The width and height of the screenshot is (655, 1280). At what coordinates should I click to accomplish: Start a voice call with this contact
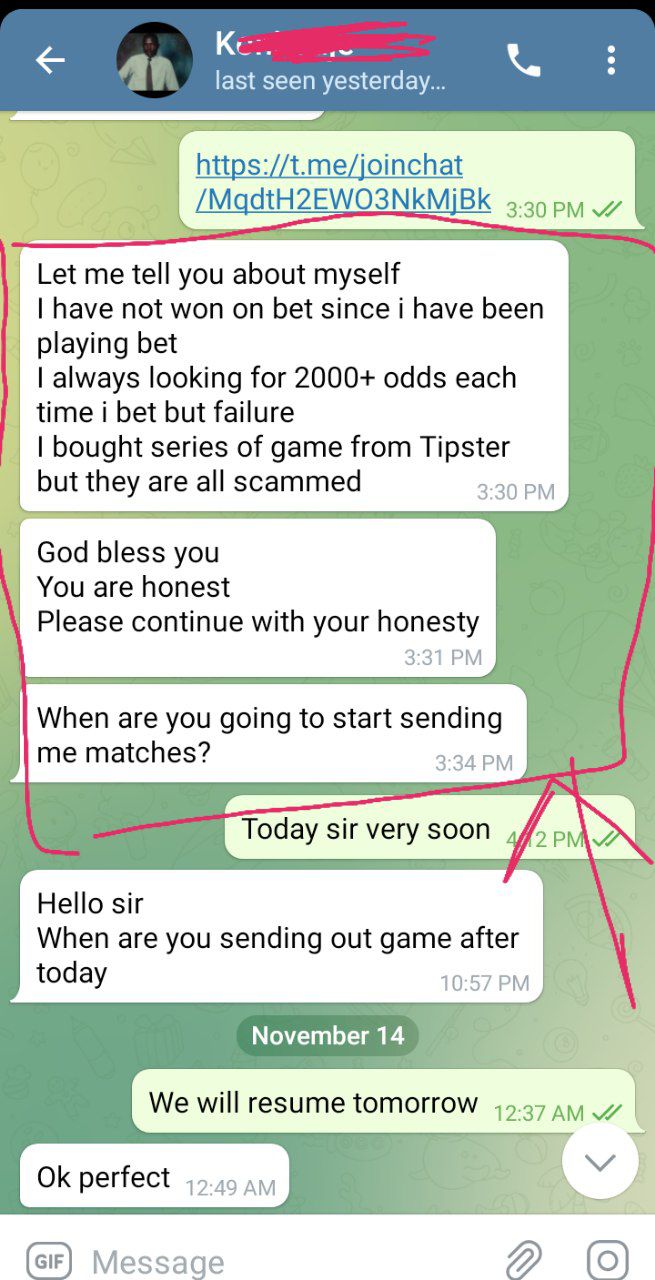pos(523,61)
